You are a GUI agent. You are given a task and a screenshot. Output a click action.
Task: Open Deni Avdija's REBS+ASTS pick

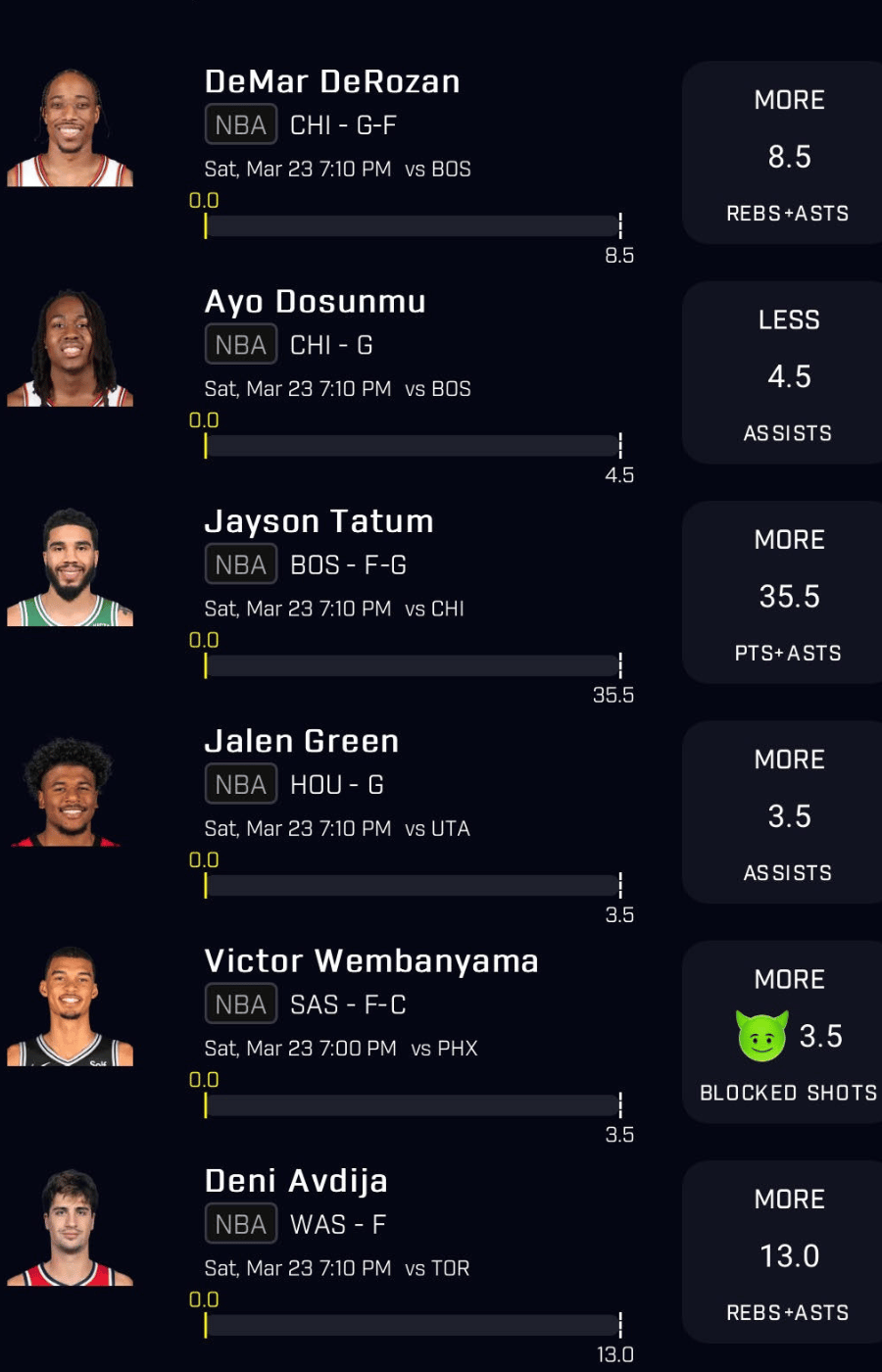click(787, 1252)
